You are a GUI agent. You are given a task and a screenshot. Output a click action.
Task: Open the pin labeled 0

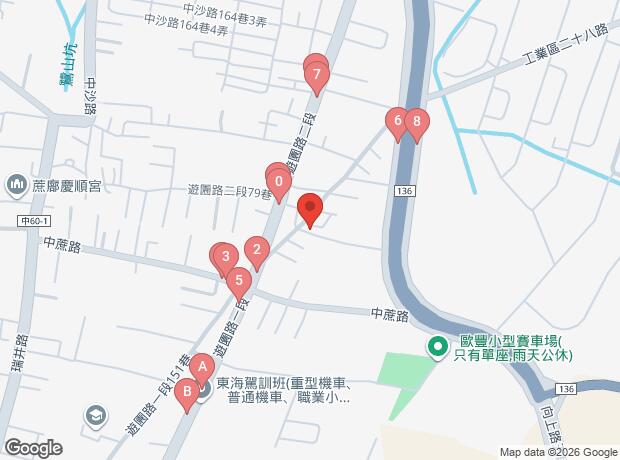[278, 181]
